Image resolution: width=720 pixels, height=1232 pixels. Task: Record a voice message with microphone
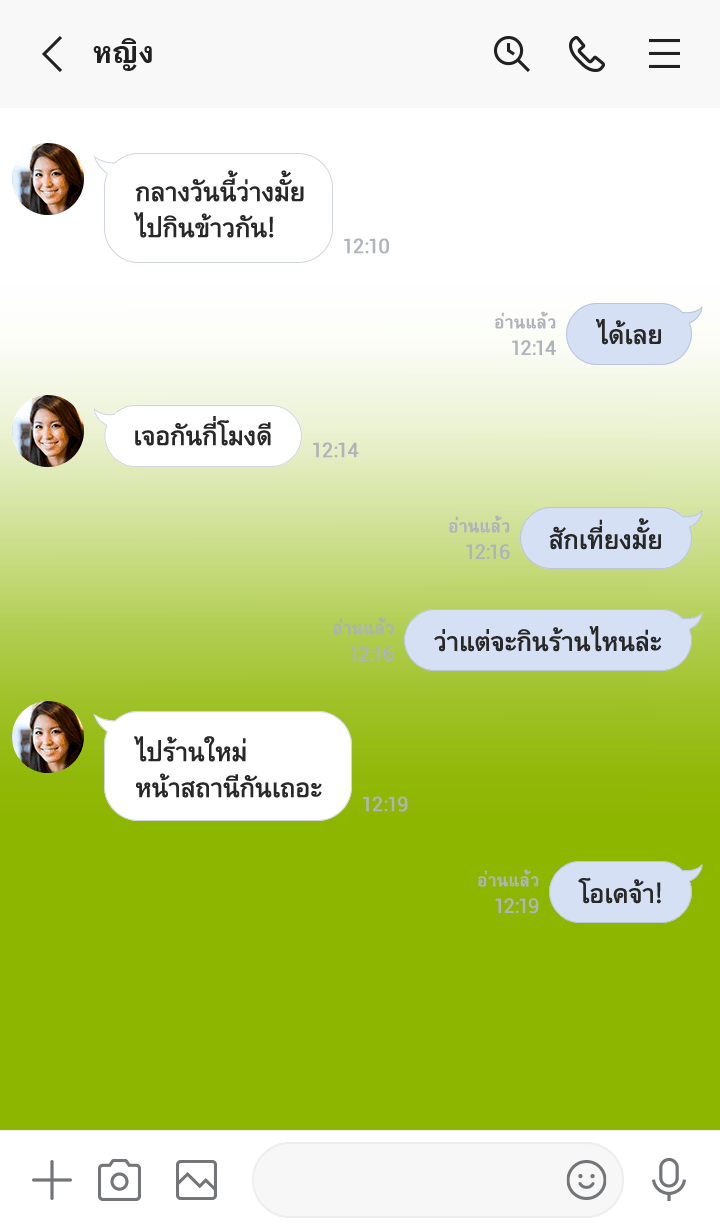coord(668,1180)
